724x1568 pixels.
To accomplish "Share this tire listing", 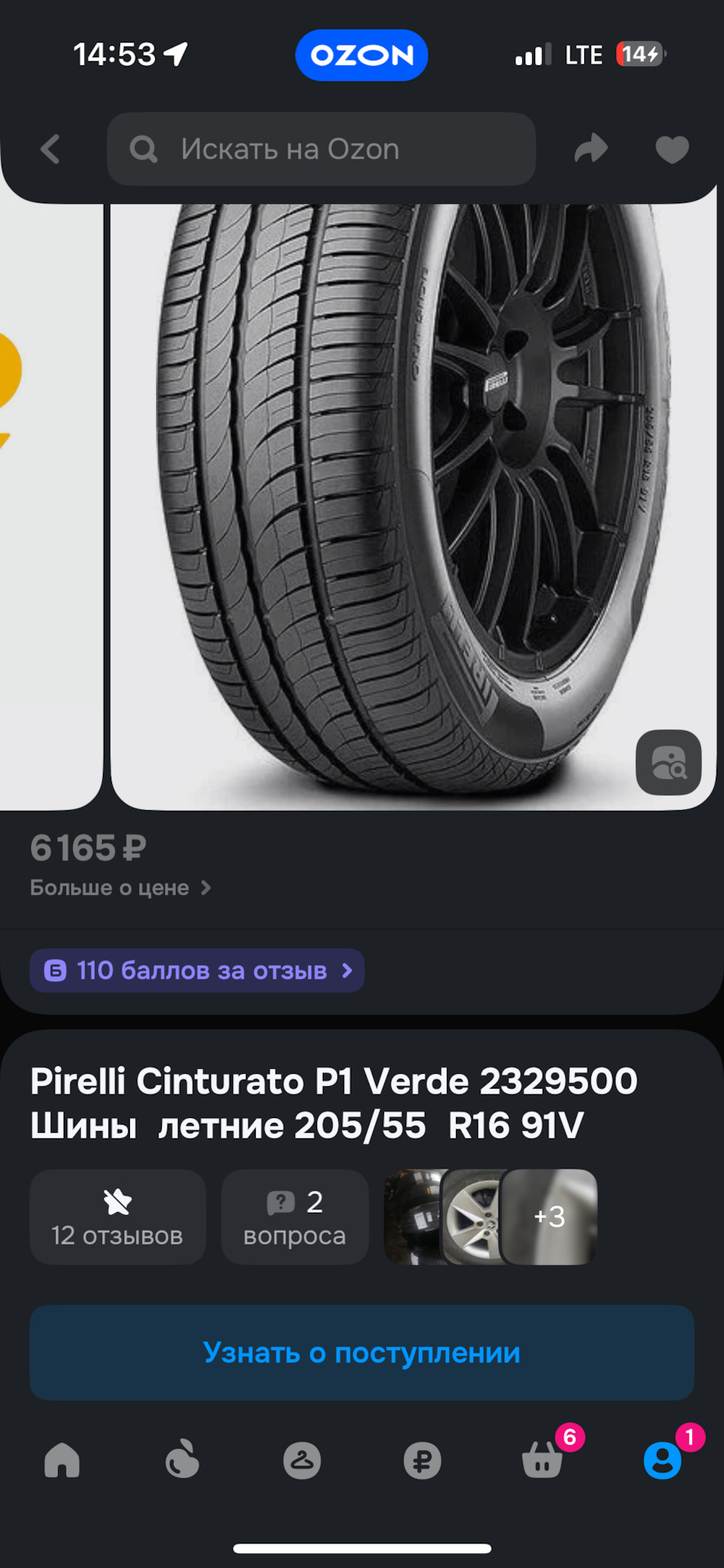I will [591, 149].
